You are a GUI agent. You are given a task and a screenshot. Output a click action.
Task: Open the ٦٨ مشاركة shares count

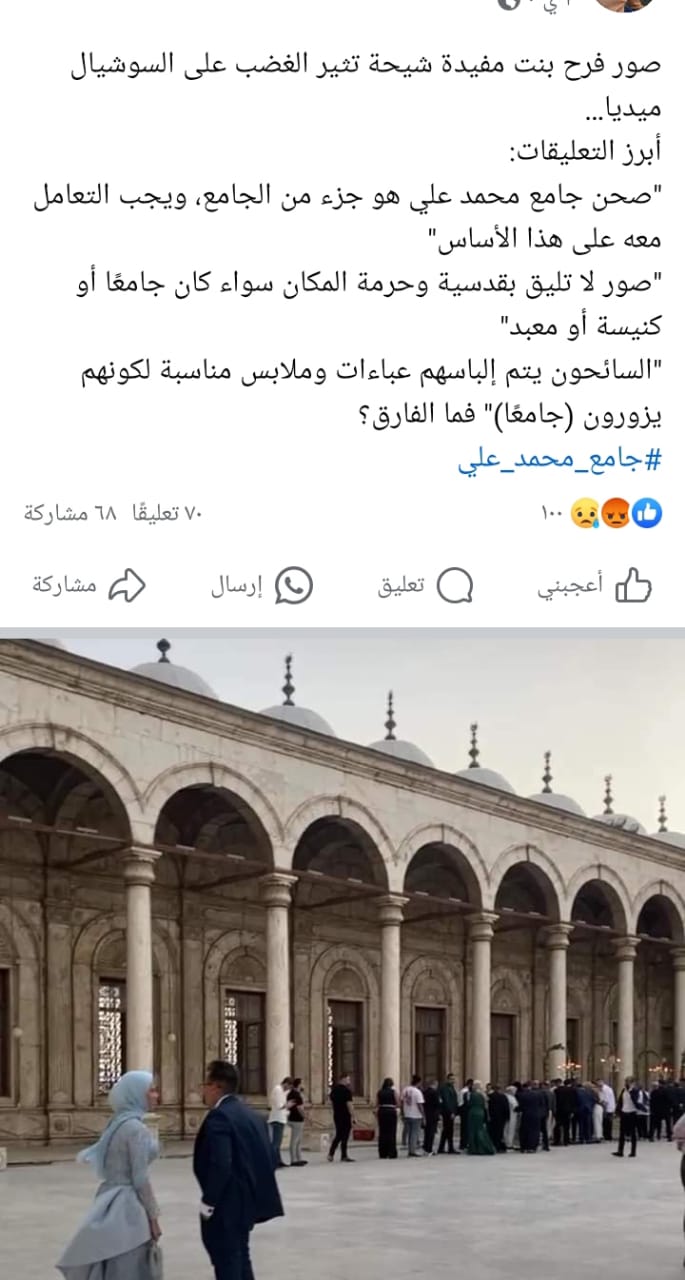[x=70, y=514]
